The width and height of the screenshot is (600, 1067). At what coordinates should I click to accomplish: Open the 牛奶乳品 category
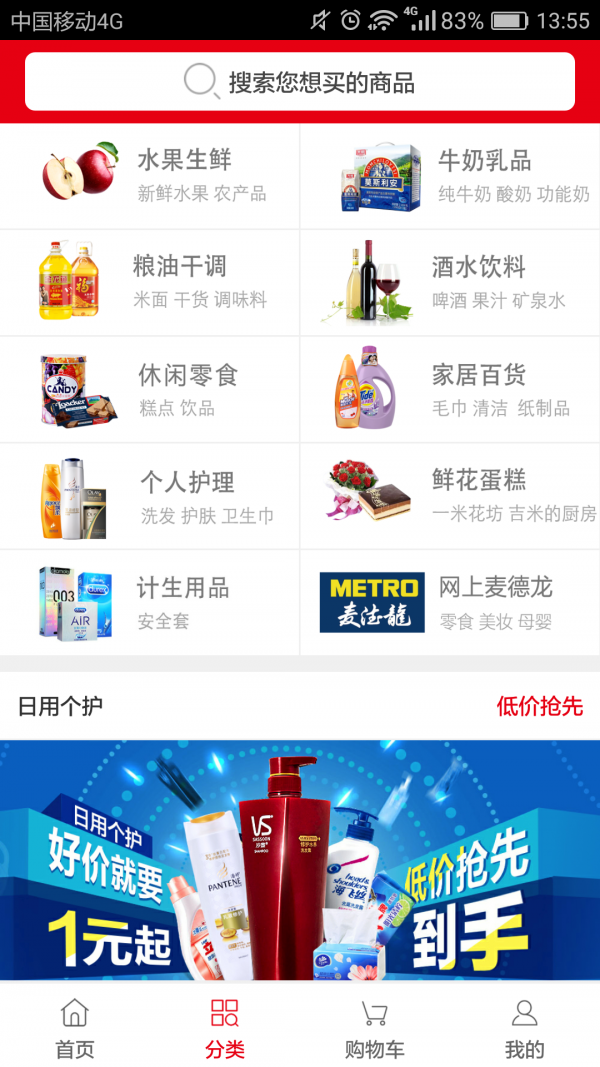[450, 176]
